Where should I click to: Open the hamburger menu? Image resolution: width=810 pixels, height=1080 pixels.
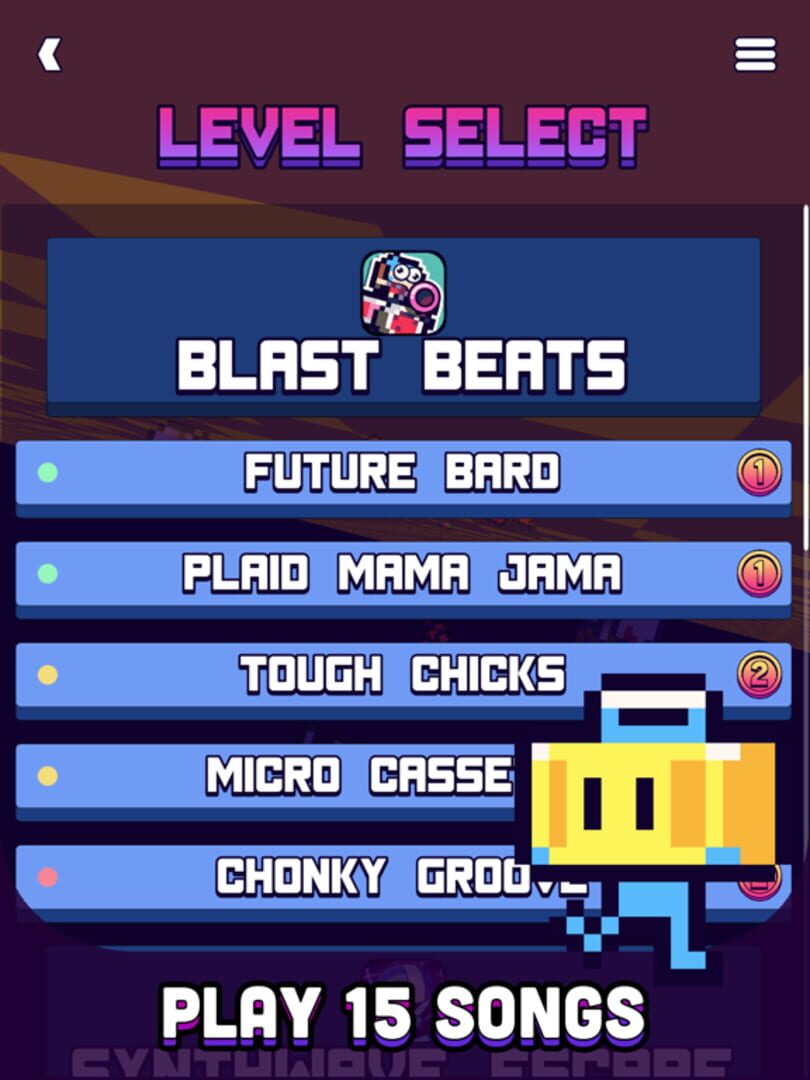click(755, 55)
